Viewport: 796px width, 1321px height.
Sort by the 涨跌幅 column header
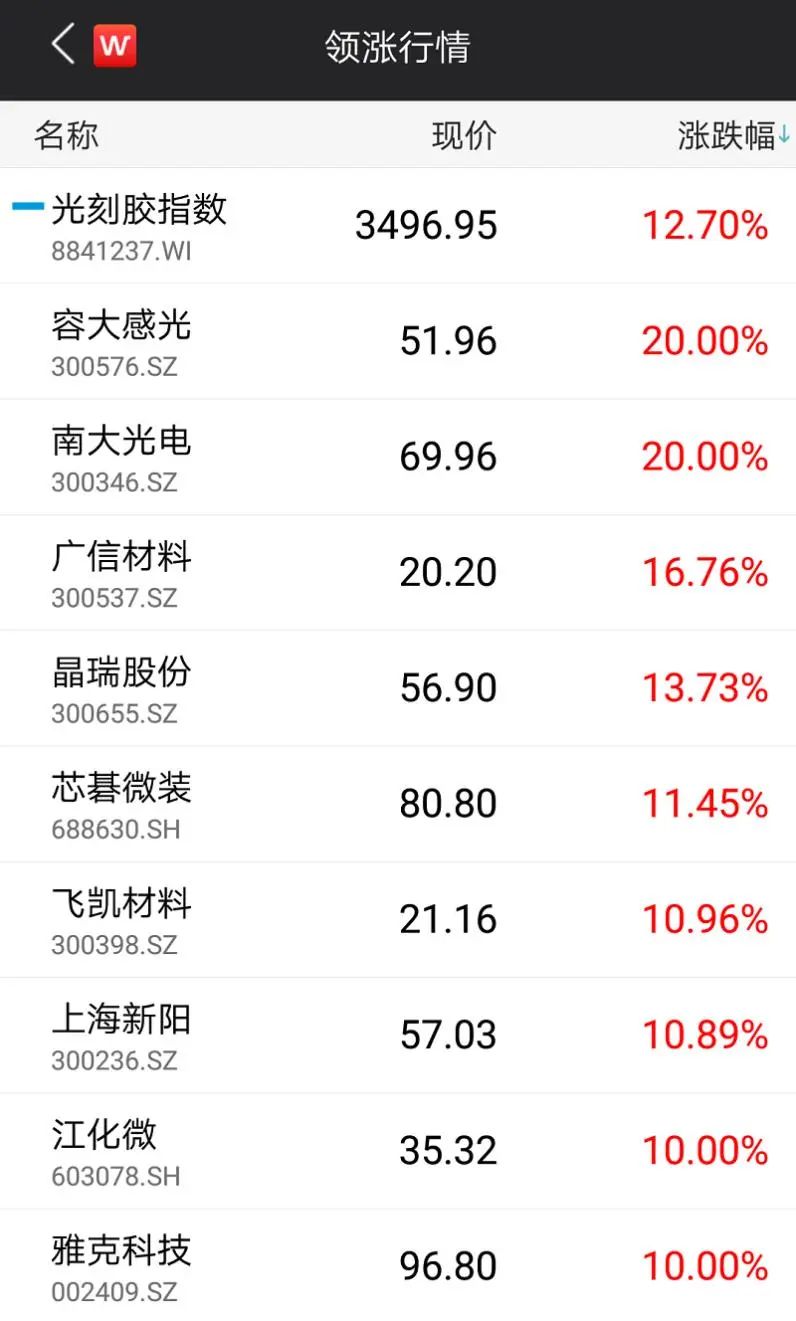(x=734, y=136)
